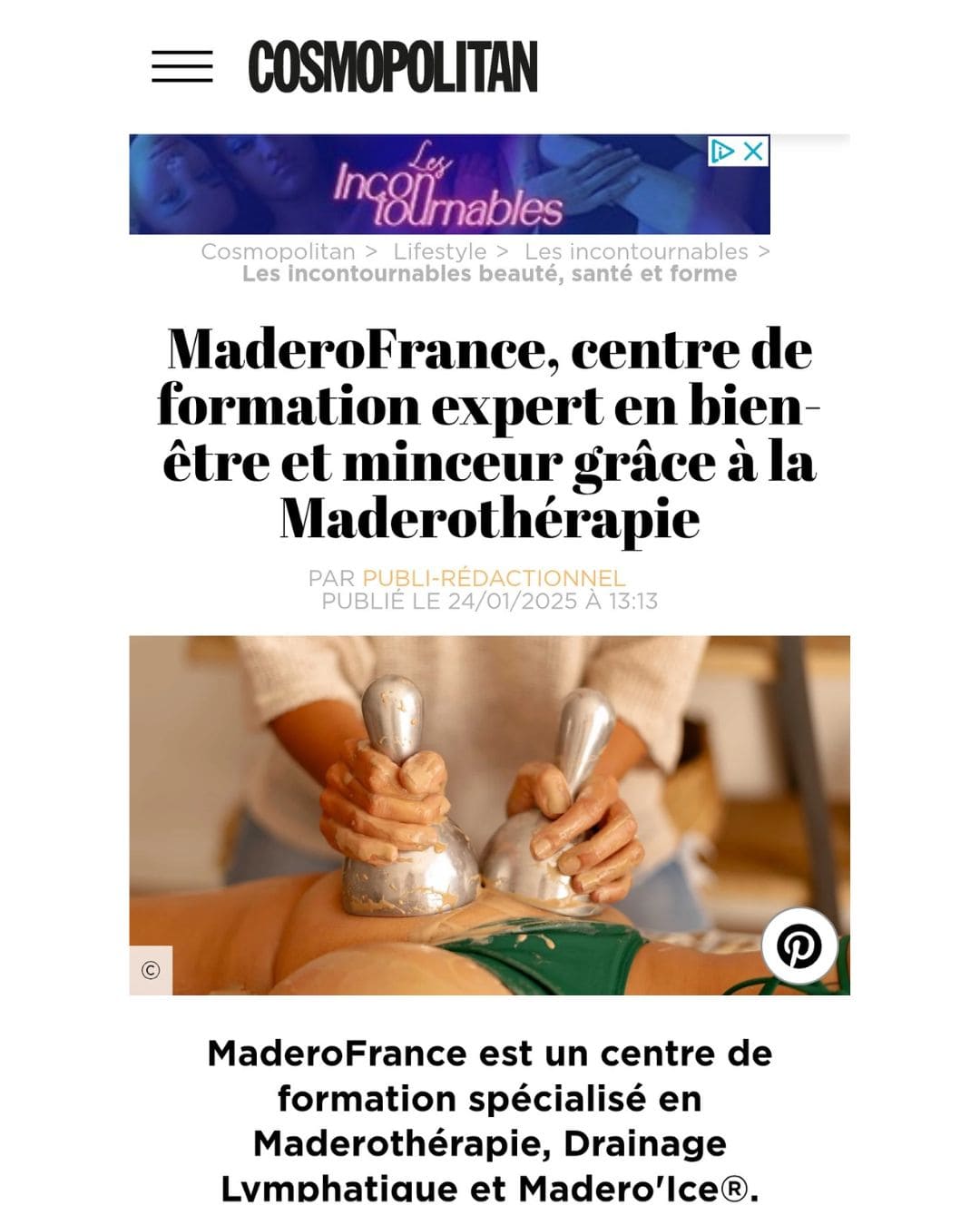Open the ad choices info icon
980x1225 pixels.
722,152
